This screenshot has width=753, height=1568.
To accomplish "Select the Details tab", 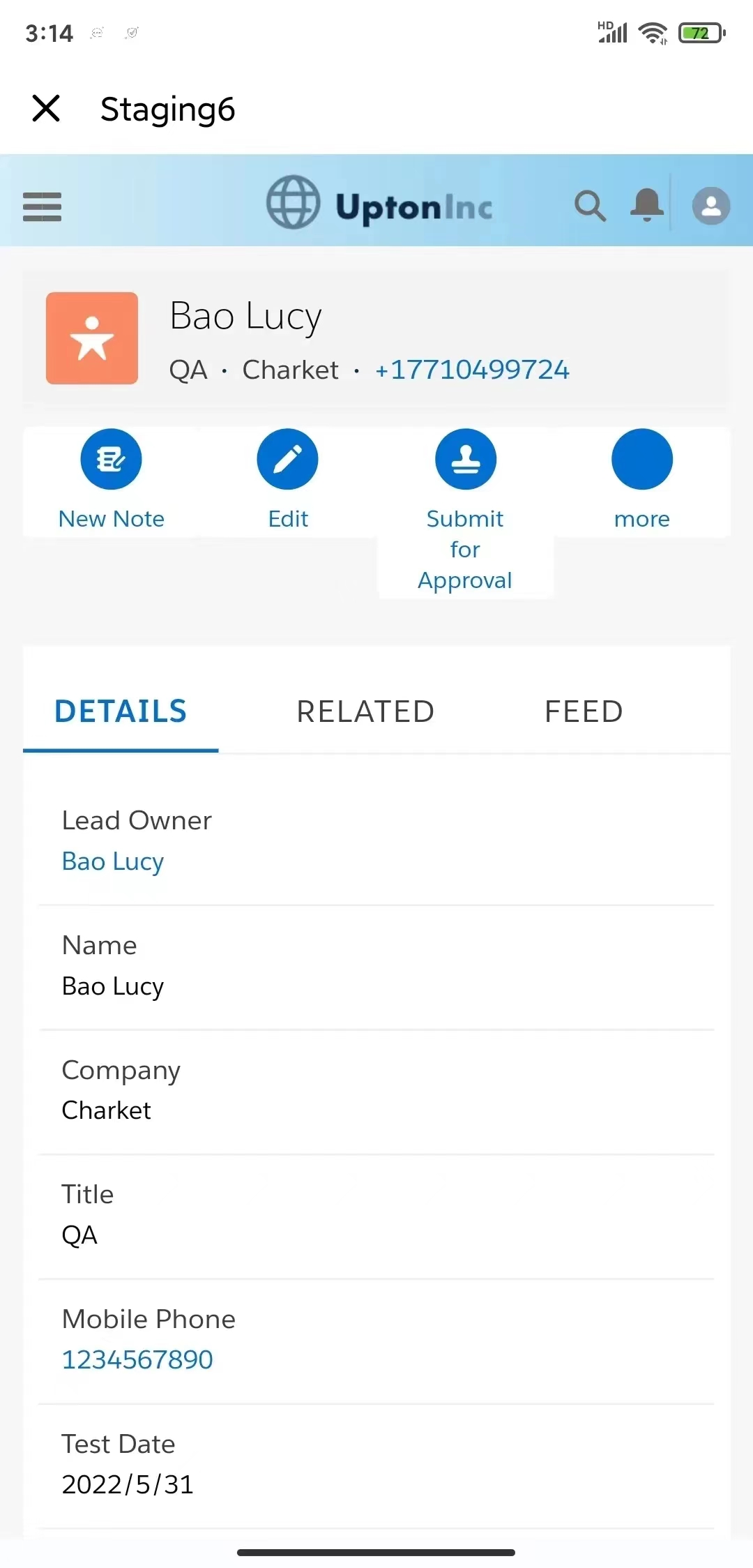I will point(121,711).
